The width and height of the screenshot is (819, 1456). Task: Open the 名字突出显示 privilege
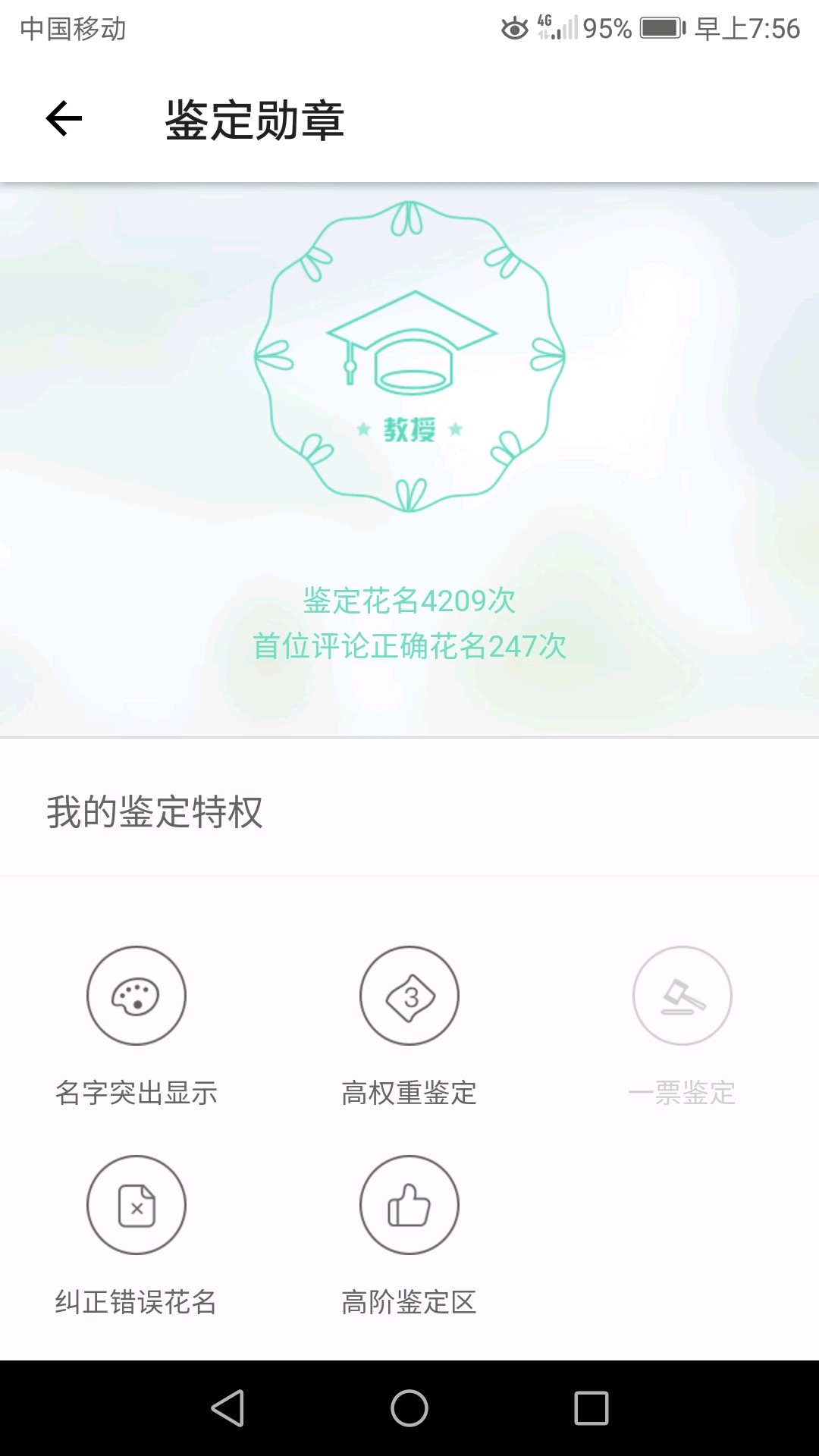tap(136, 996)
